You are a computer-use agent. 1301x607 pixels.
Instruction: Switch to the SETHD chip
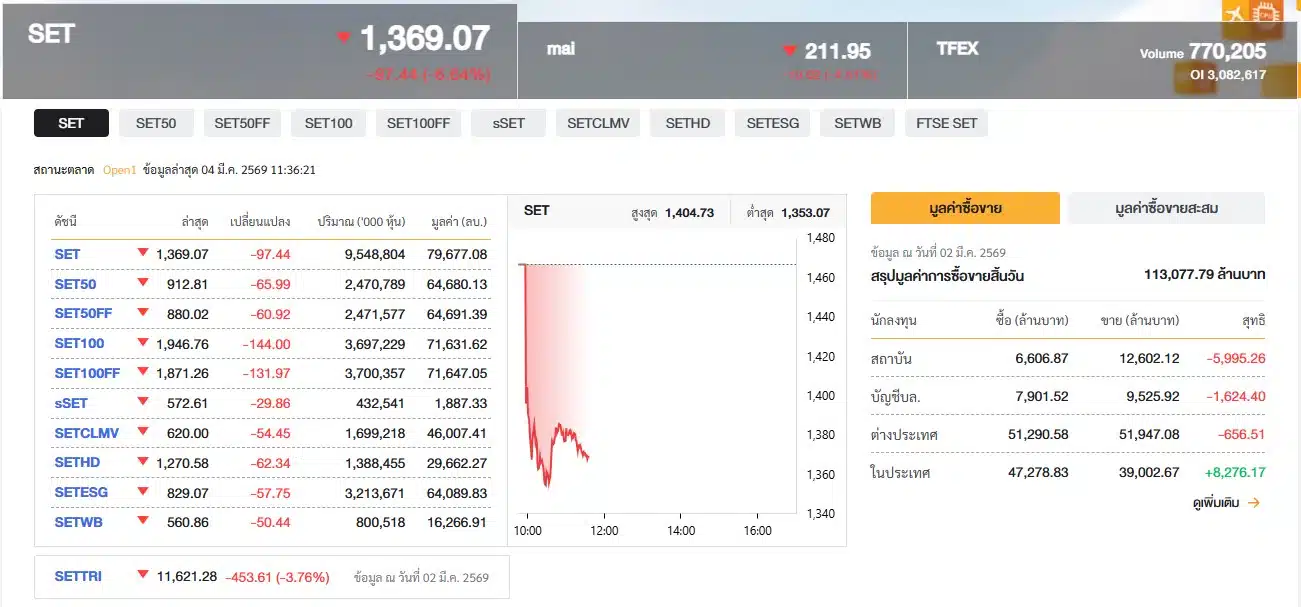(687, 124)
